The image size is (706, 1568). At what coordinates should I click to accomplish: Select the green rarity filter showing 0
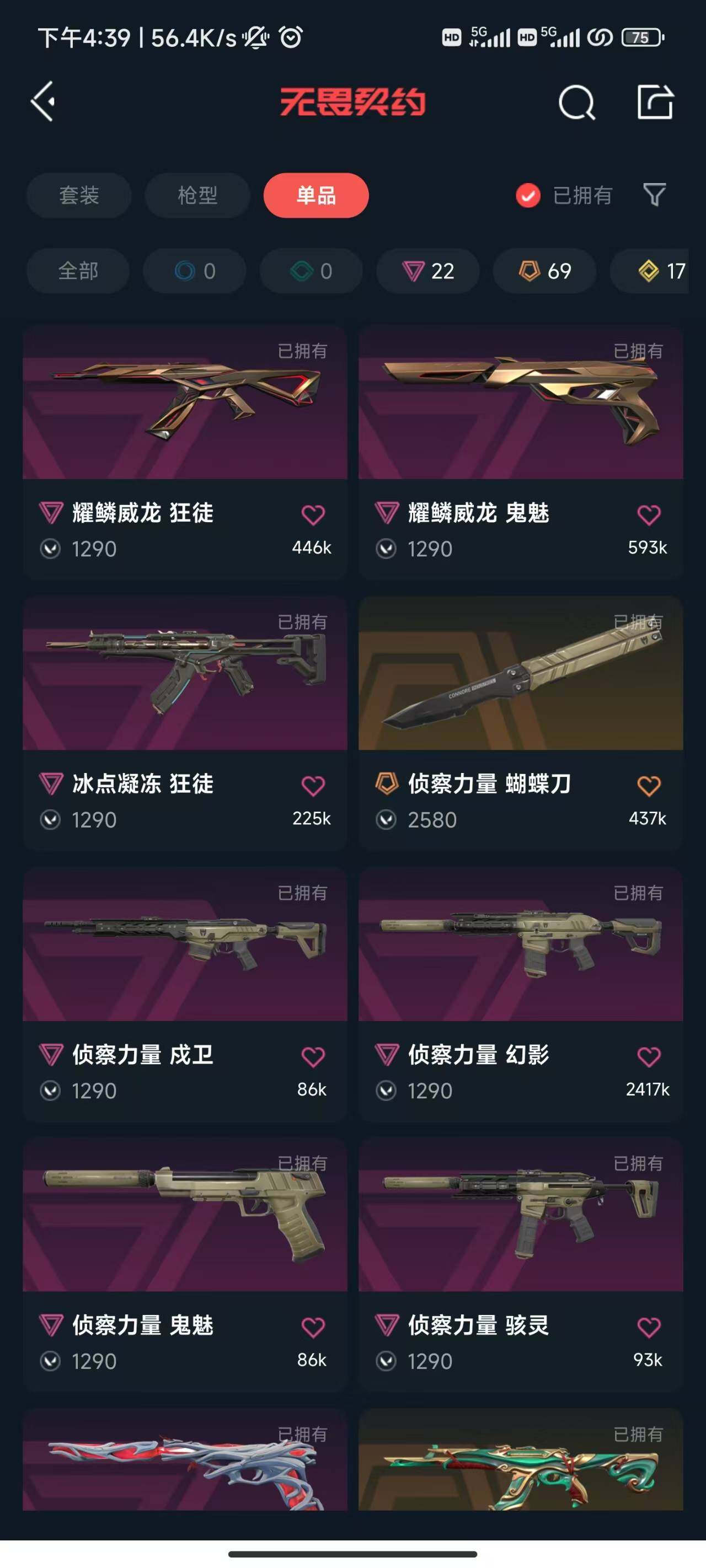(x=311, y=271)
